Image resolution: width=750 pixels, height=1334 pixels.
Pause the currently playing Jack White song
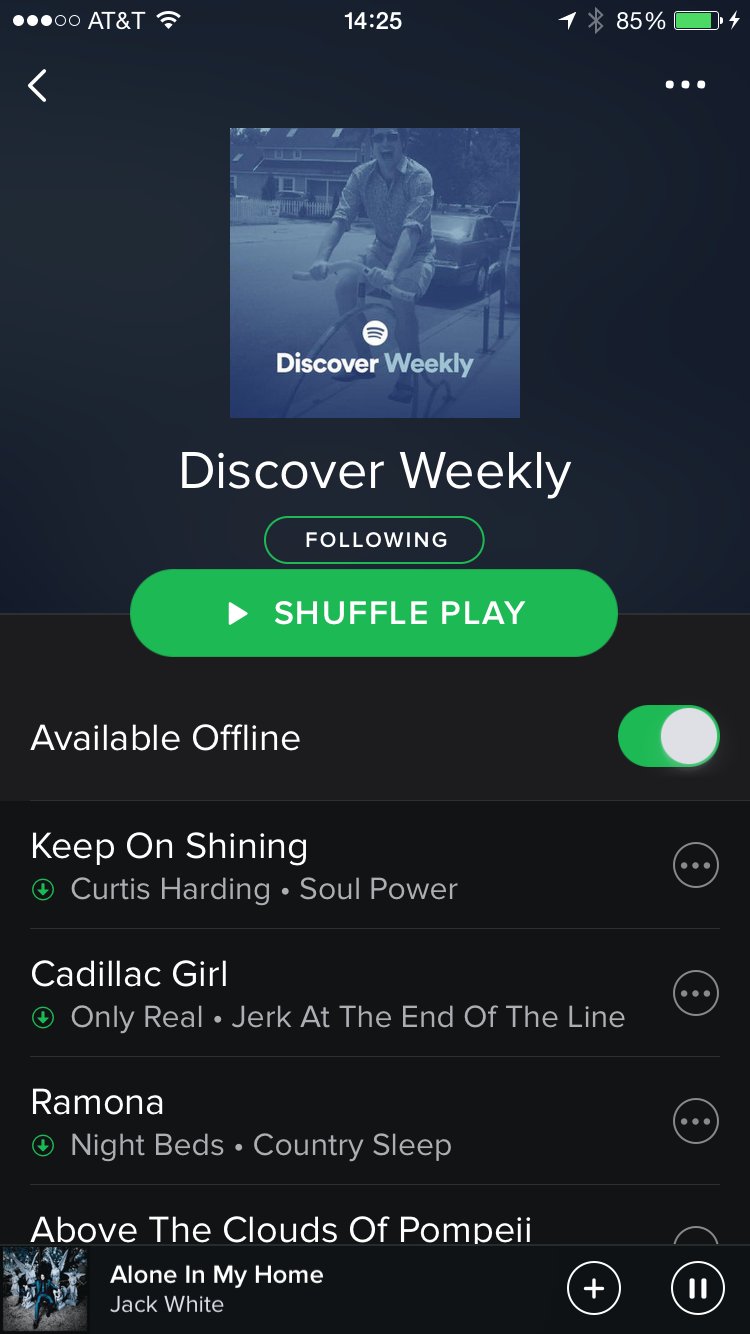[x=697, y=1288]
